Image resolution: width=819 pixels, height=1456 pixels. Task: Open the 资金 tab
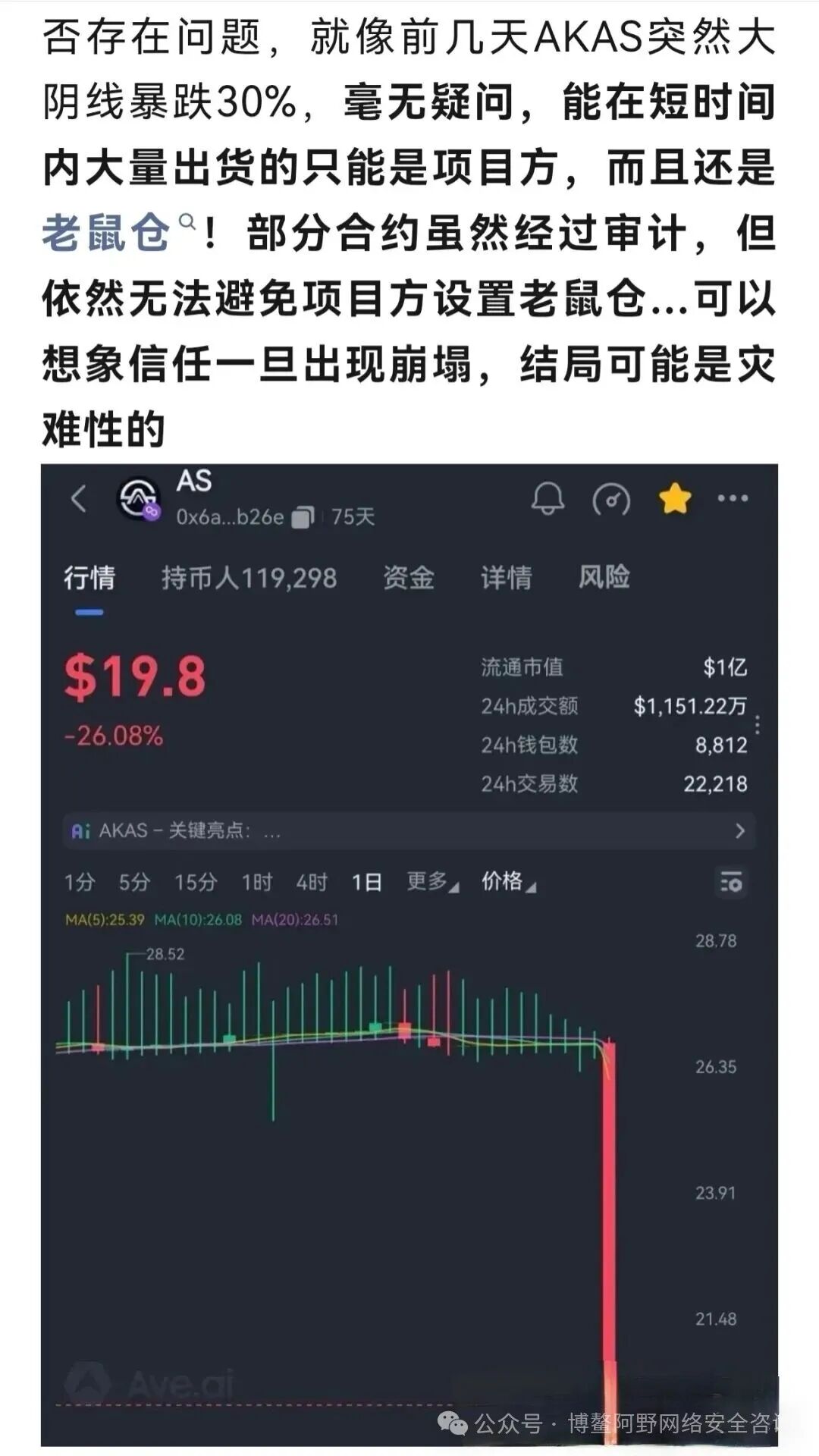tap(410, 579)
